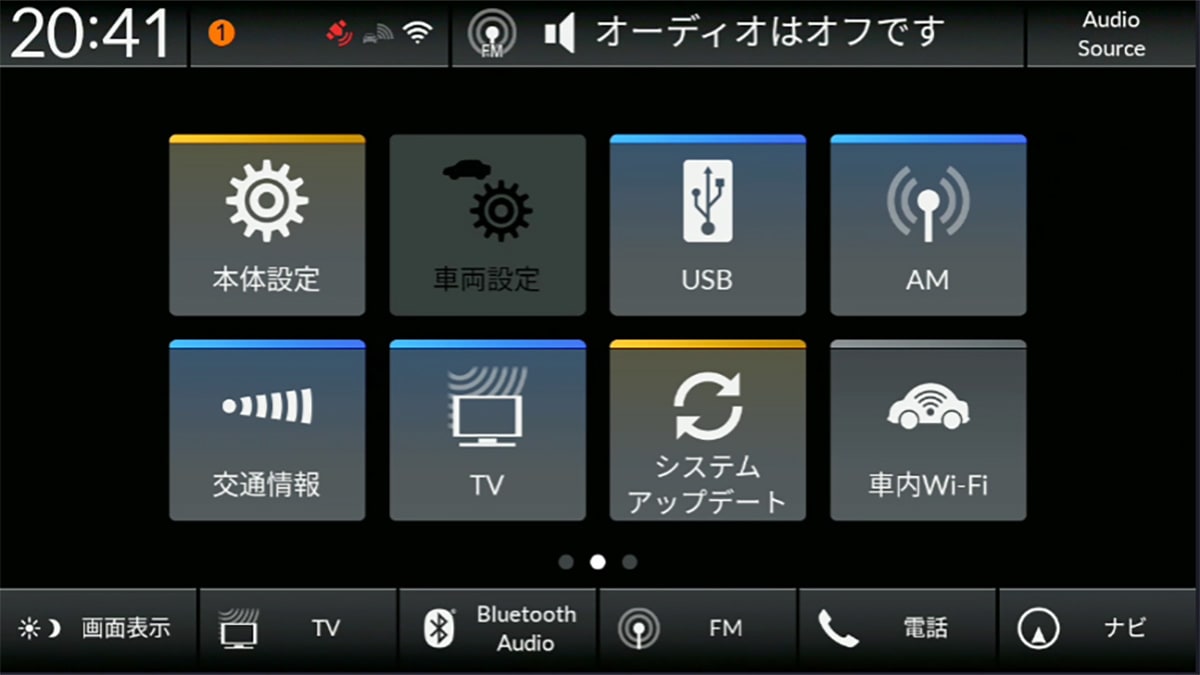Open the ナビ navigation shortcut

pos(1098,629)
